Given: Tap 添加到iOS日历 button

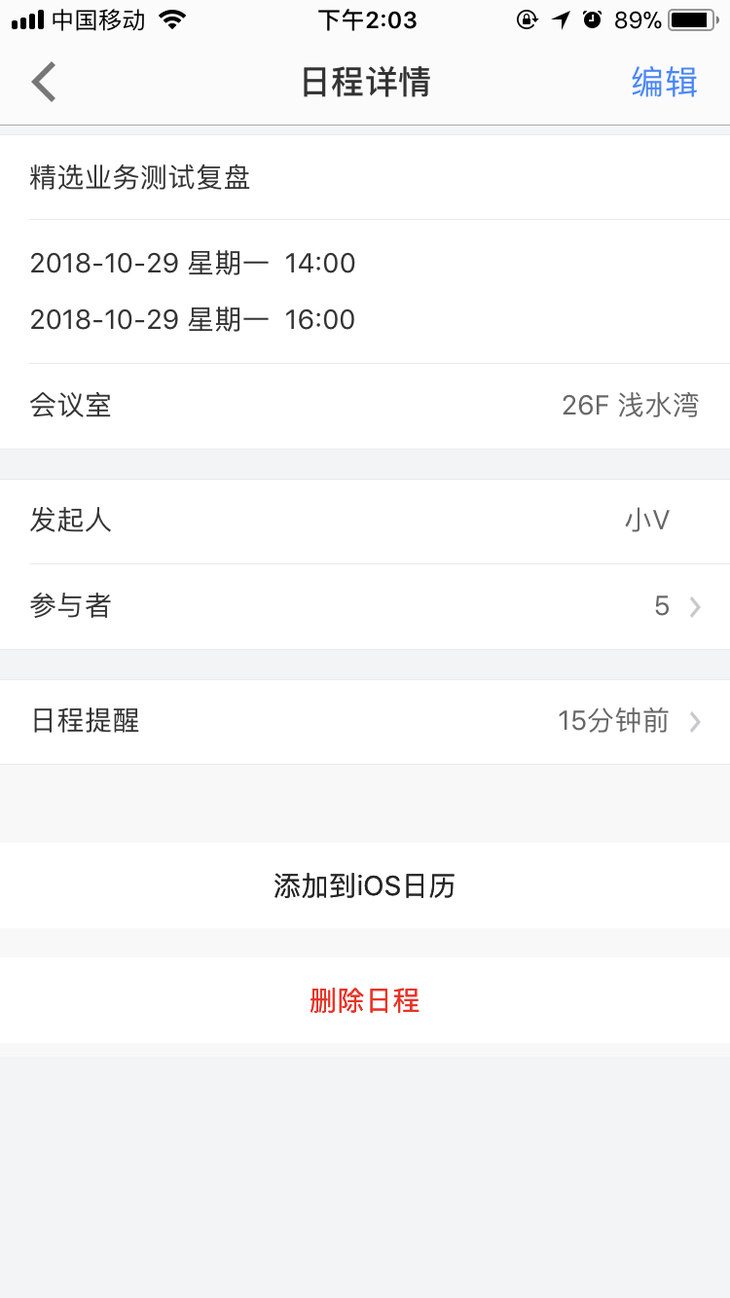Looking at the screenshot, I should pos(365,886).
